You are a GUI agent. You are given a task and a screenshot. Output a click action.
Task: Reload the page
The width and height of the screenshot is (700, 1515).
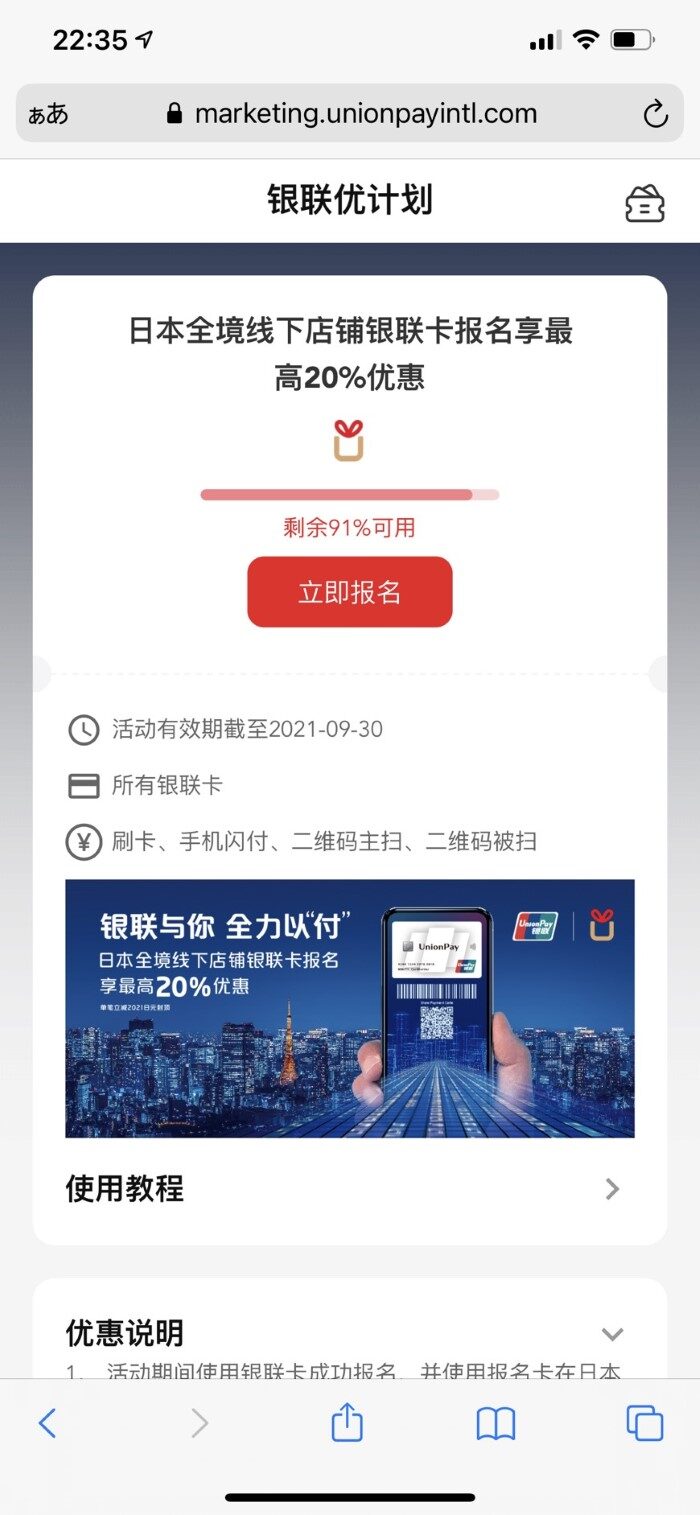pos(655,114)
